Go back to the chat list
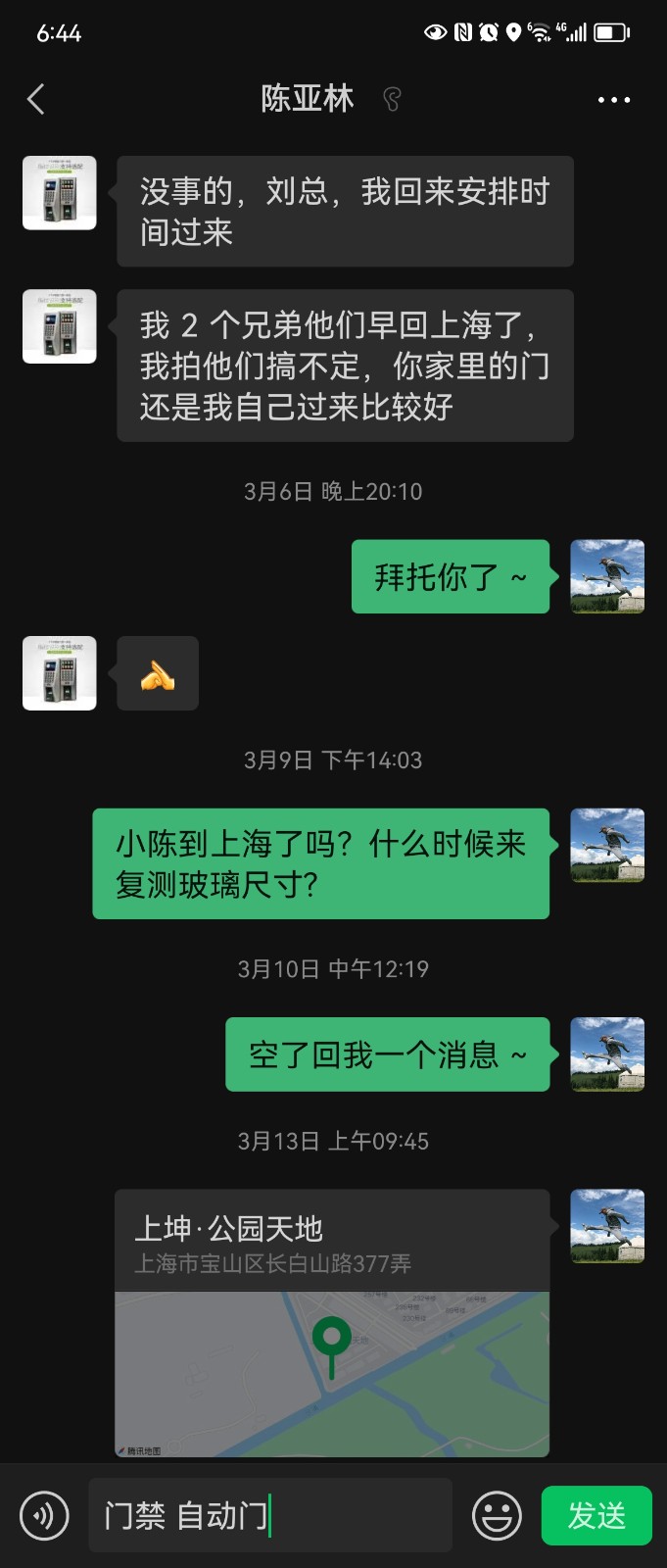The width and height of the screenshot is (667, 1568). tap(36, 99)
